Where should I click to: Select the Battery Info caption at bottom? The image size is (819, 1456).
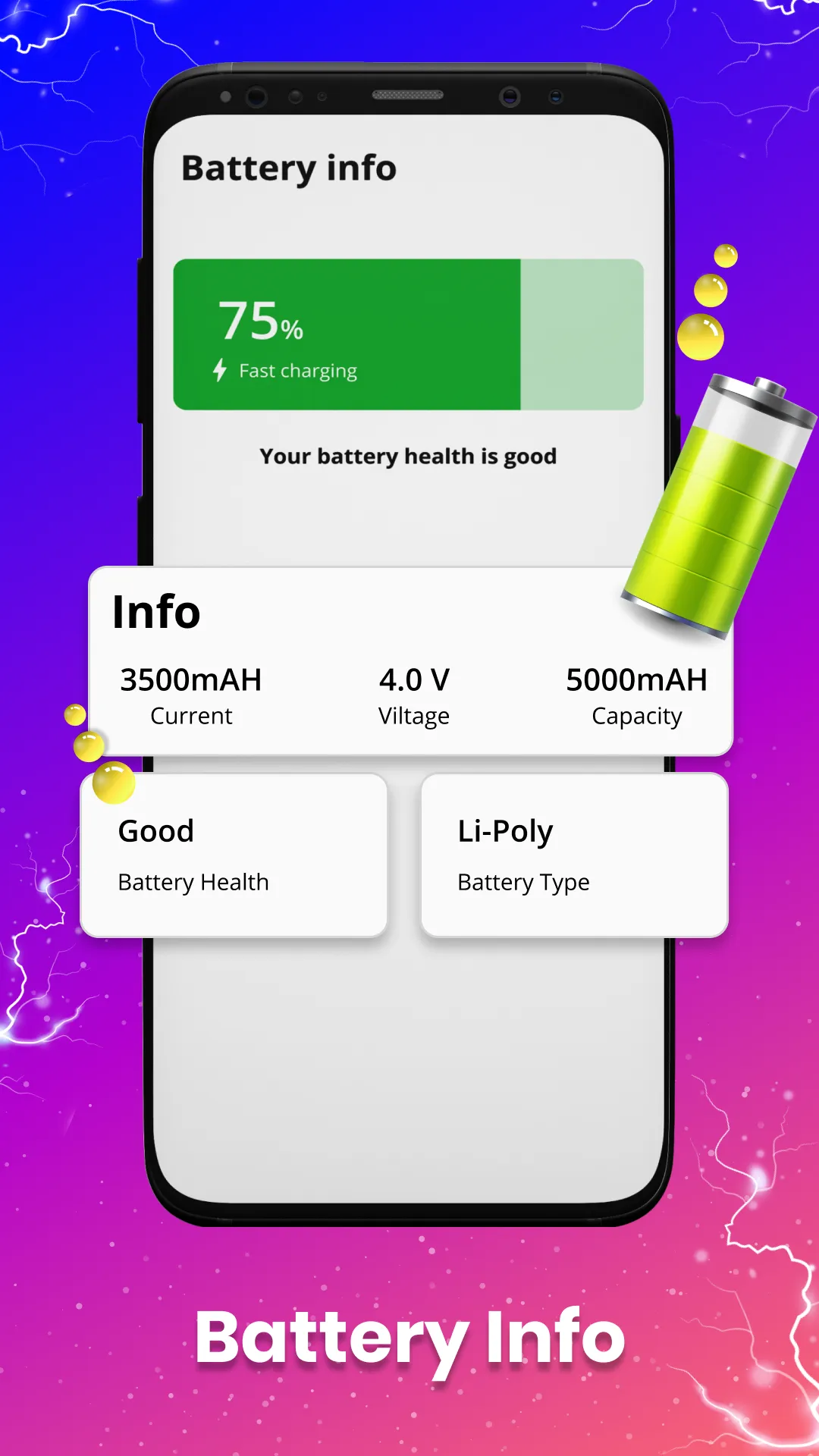(x=409, y=1337)
